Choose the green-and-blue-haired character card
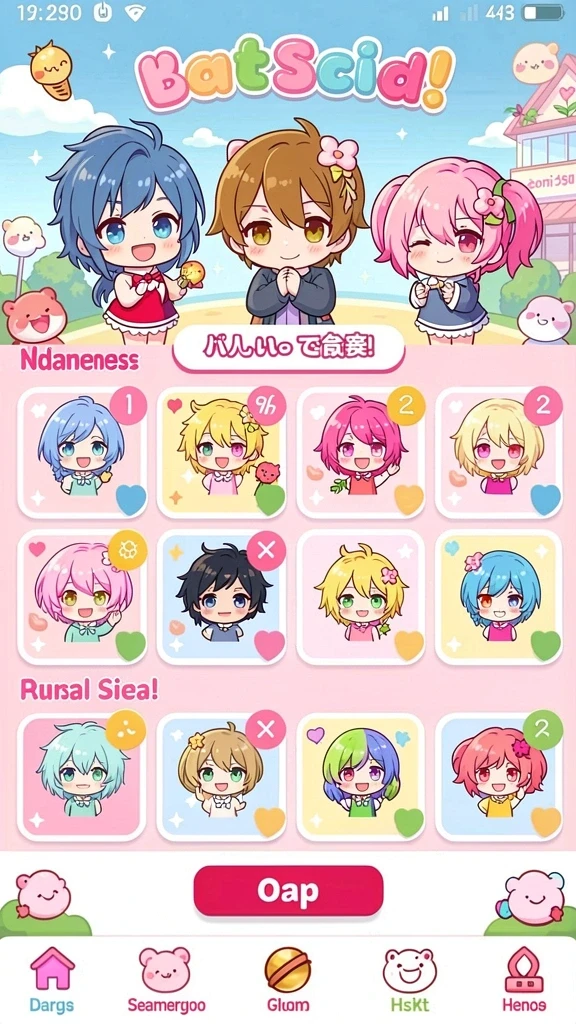 pyautogui.click(x=361, y=776)
